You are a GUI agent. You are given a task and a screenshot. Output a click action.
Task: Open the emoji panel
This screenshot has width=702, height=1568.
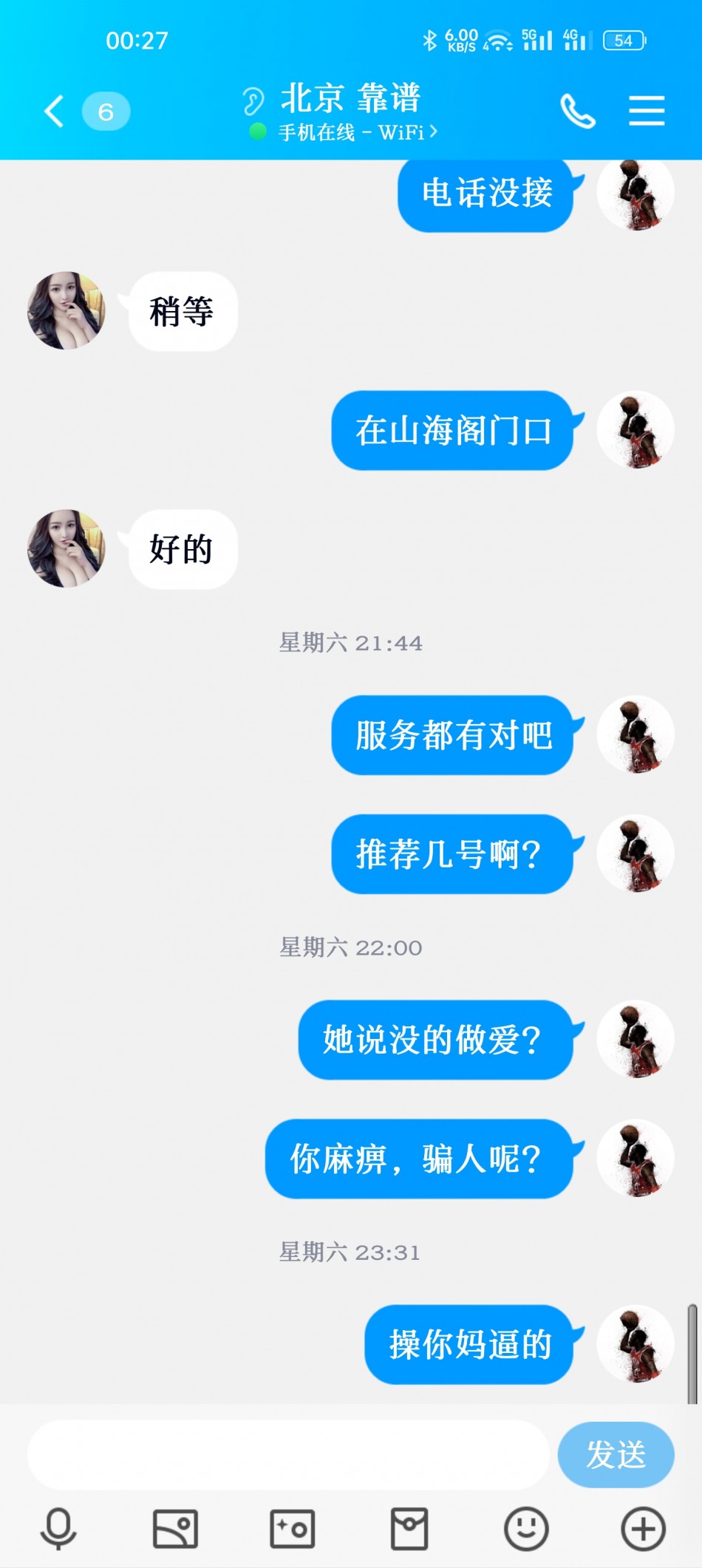click(x=526, y=1528)
